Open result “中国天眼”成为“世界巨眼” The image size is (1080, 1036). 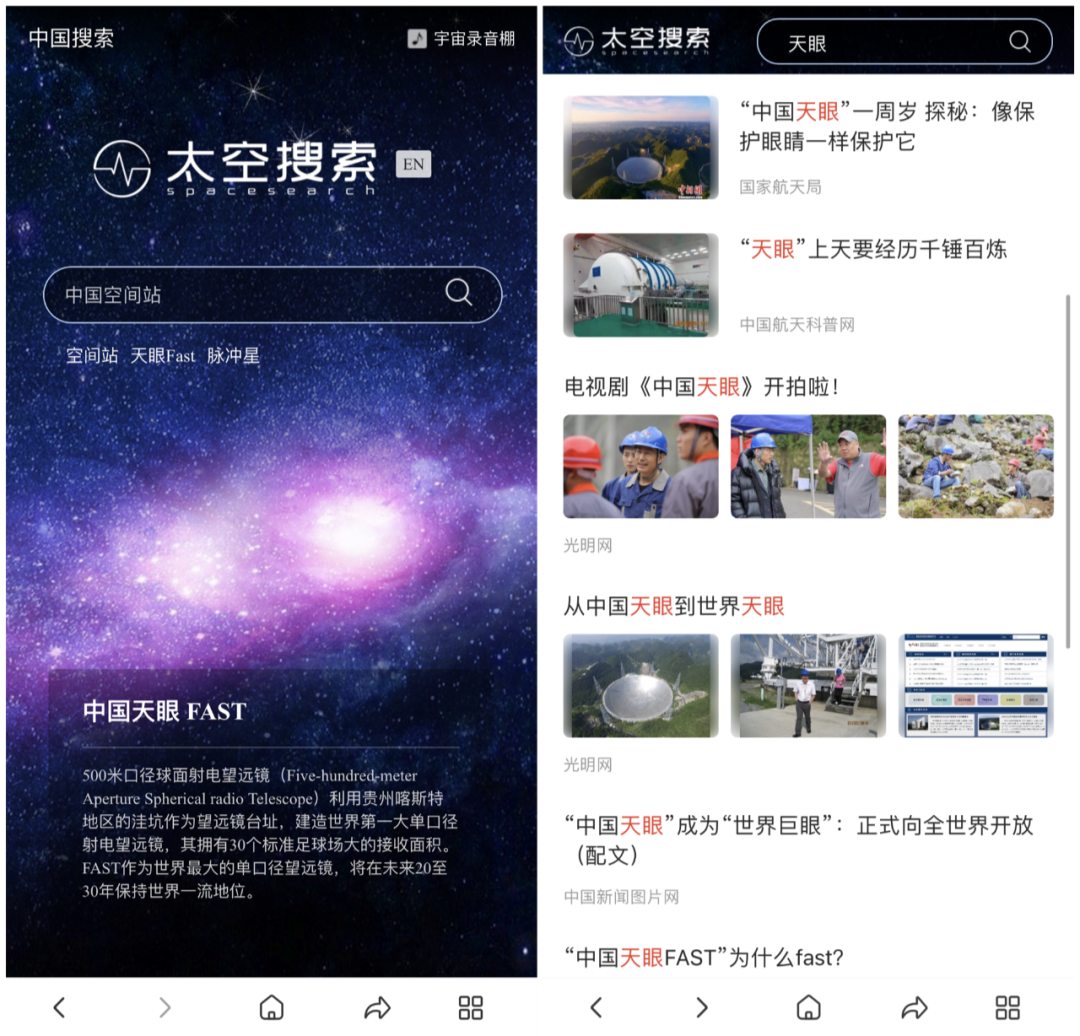(798, 840)
